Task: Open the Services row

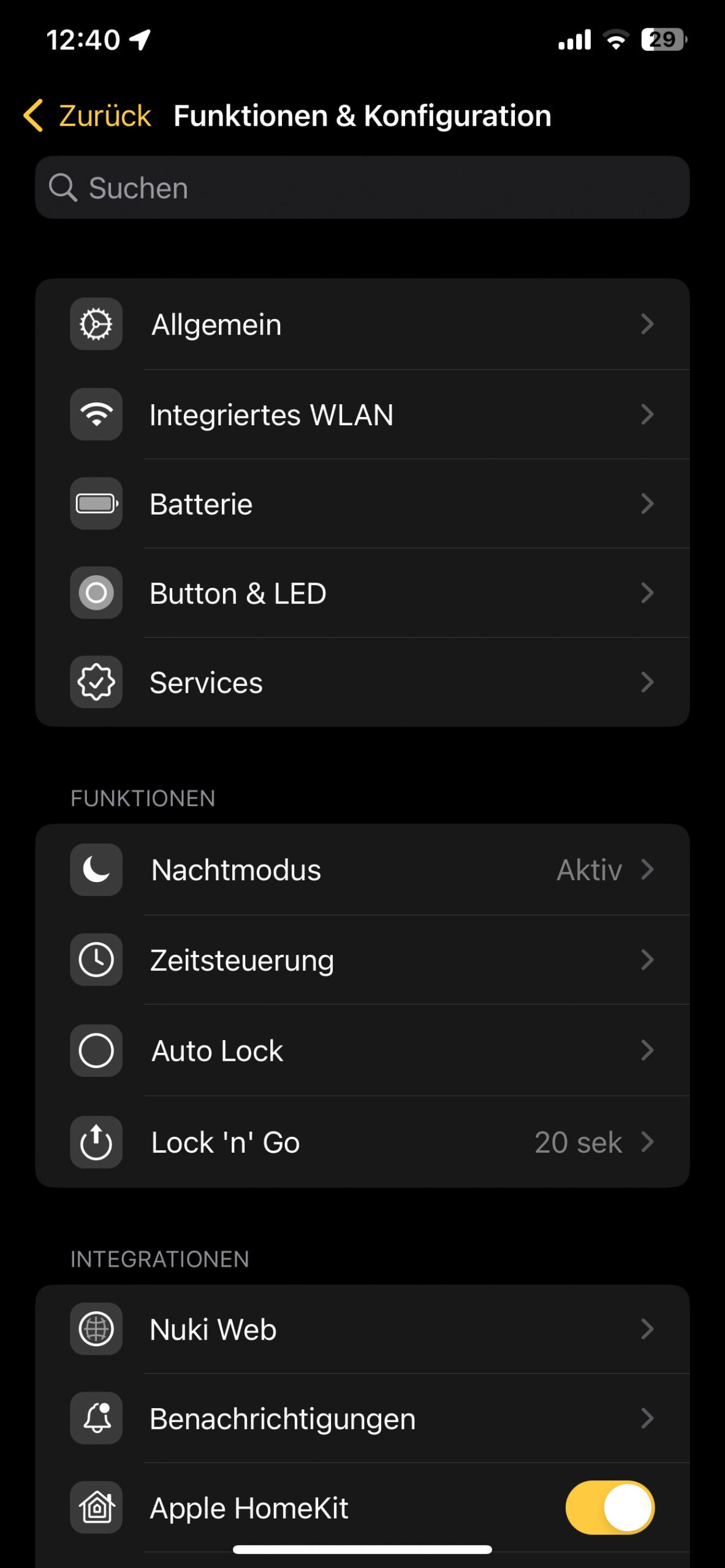Action: [x=362, y=682]
